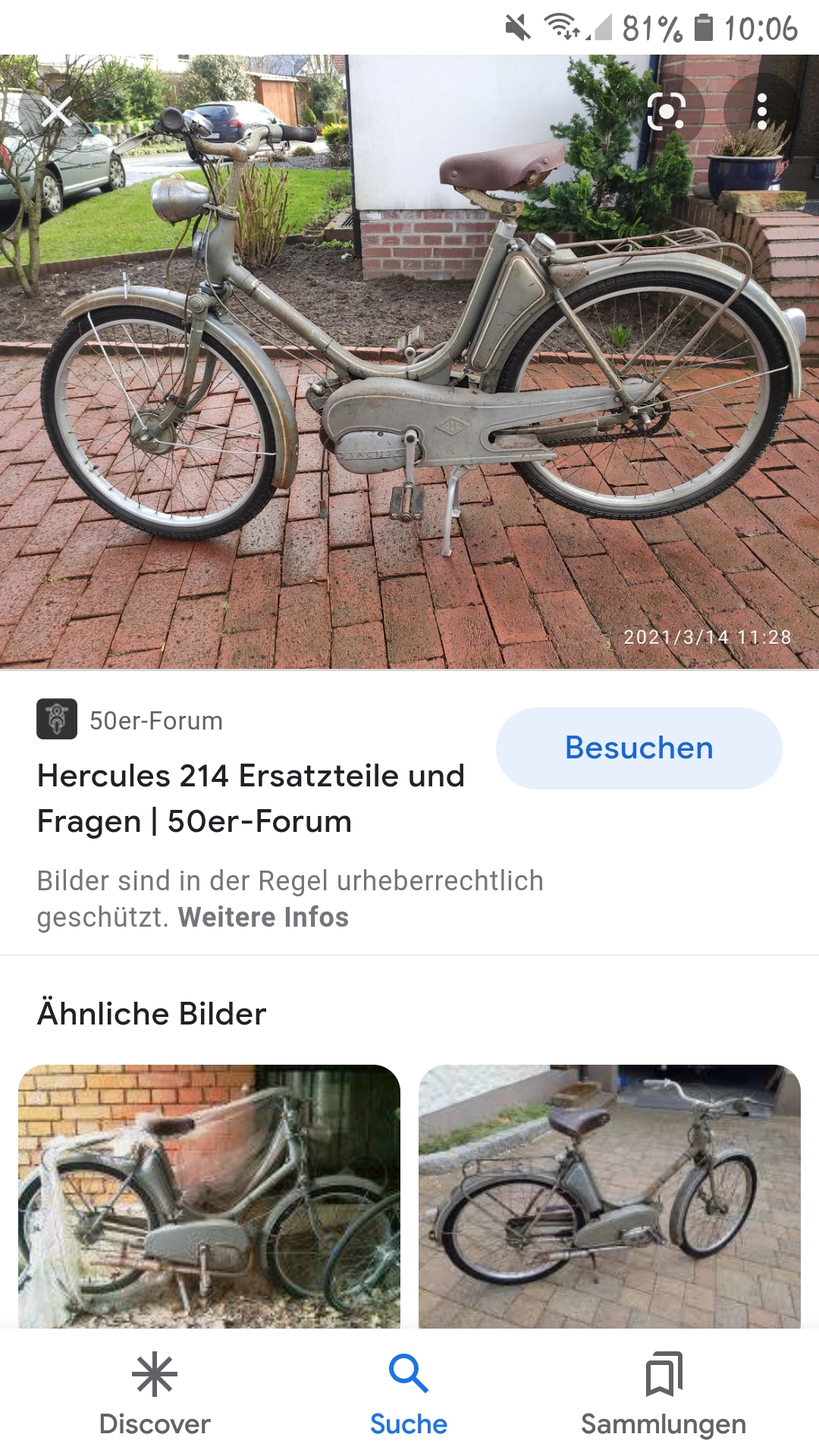Screen dimensions: 819x1456
Task: Open the Hercules 214 Ersatzteile page title
Action: tap(251, 799)
